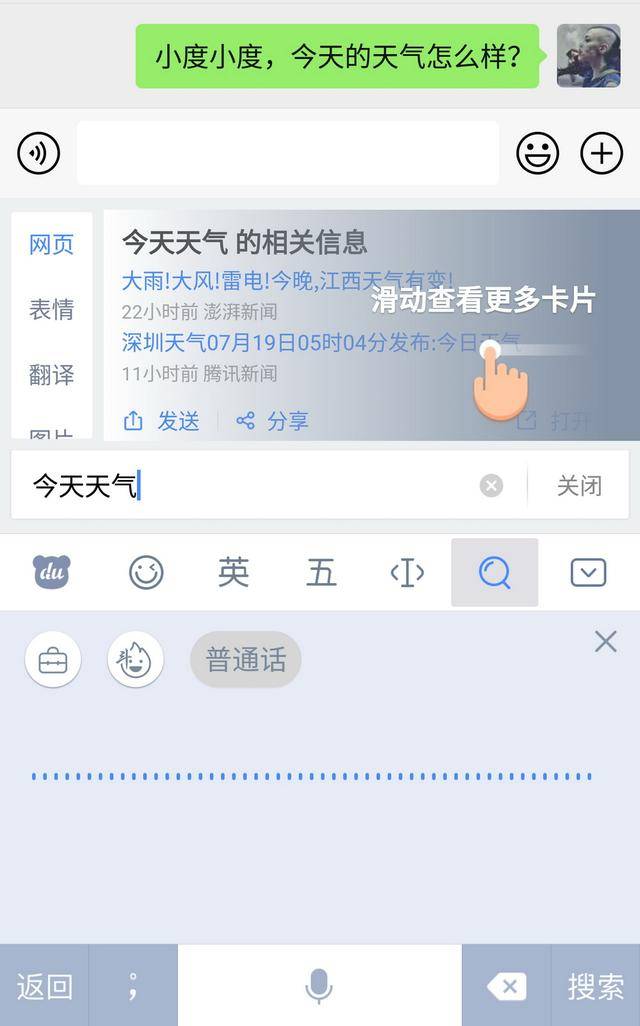Focus the chat message text field
The height and width of the screenshot is (1026, 640).
coord(287,153)
